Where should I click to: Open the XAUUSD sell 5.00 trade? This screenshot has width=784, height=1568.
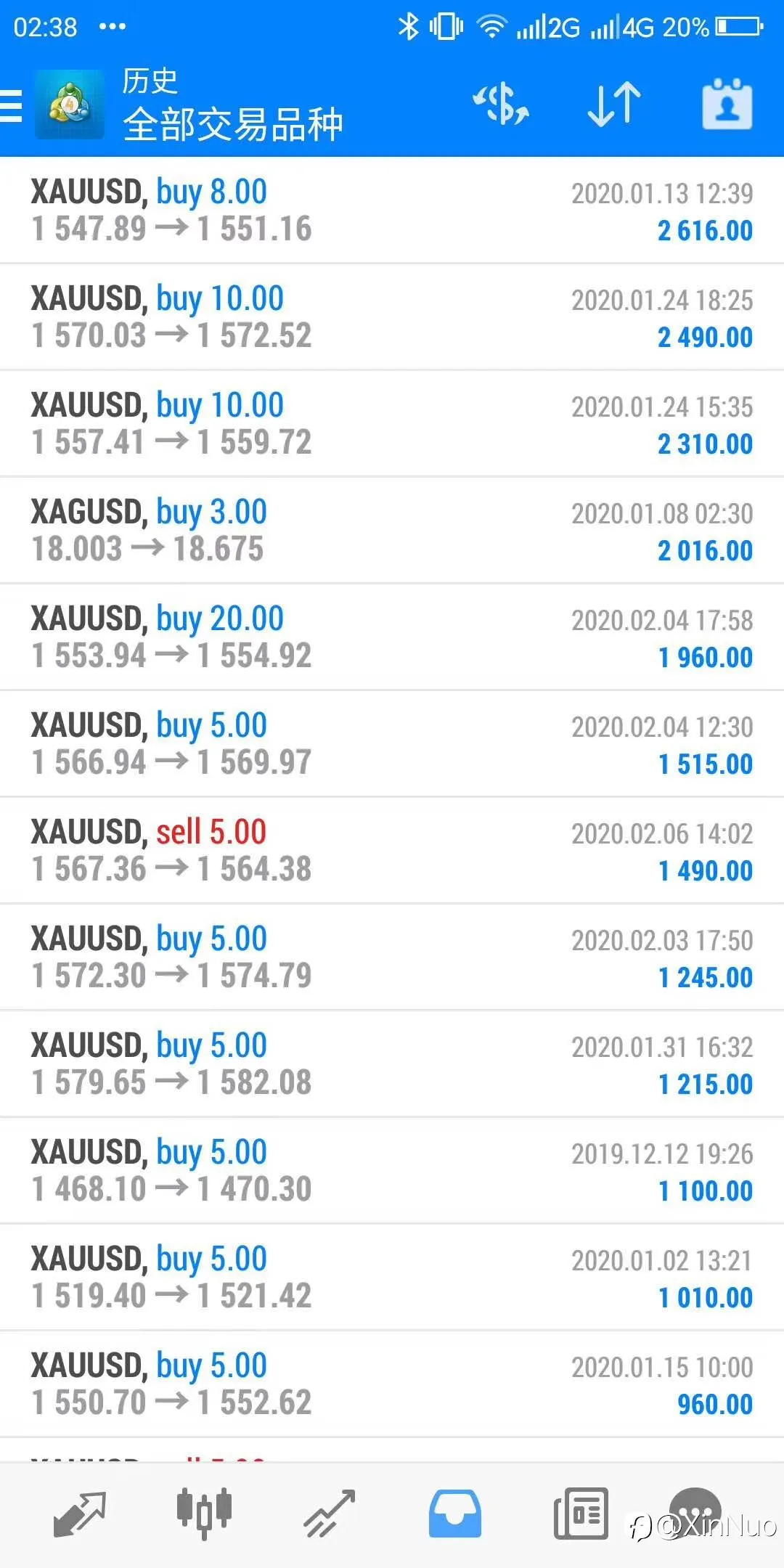(392, 851)
